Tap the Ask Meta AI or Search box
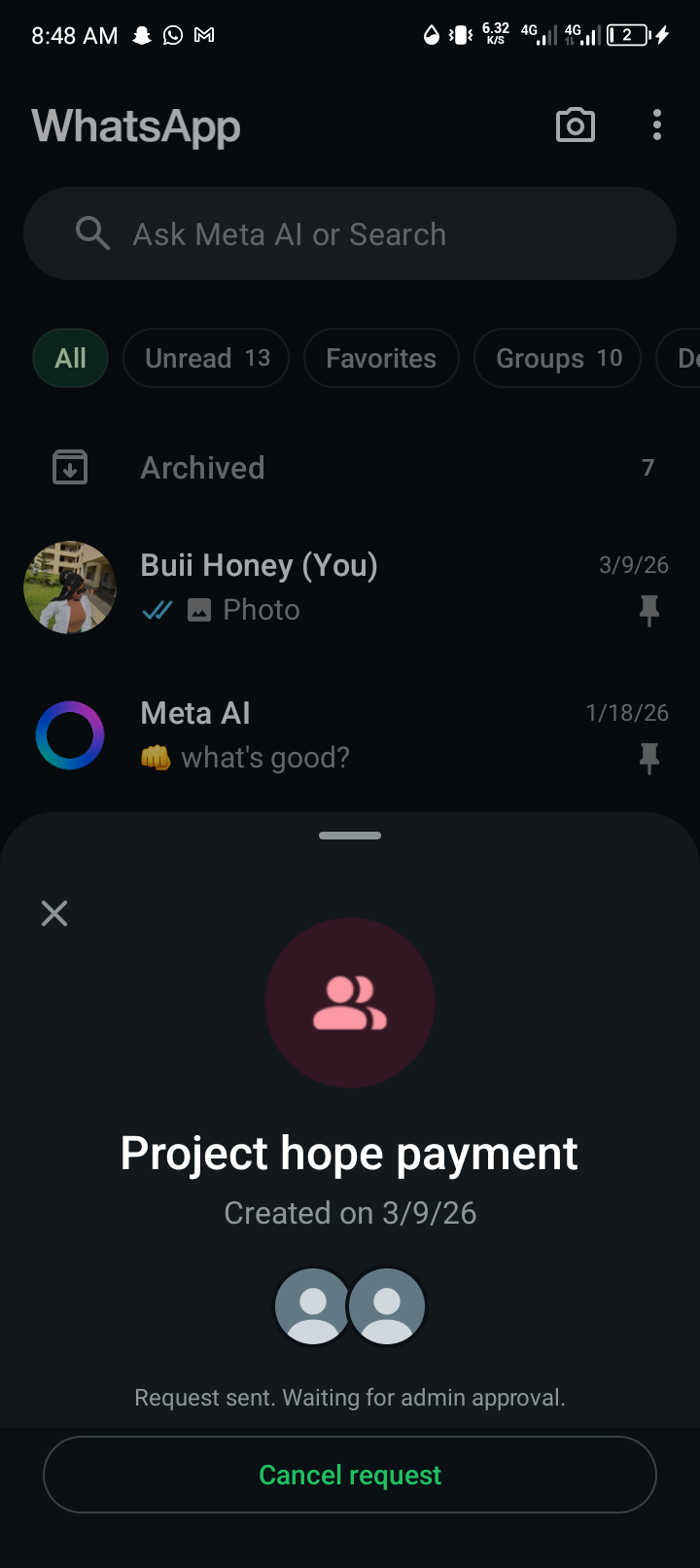The image size is (700, 1568). tap(350, 234)
